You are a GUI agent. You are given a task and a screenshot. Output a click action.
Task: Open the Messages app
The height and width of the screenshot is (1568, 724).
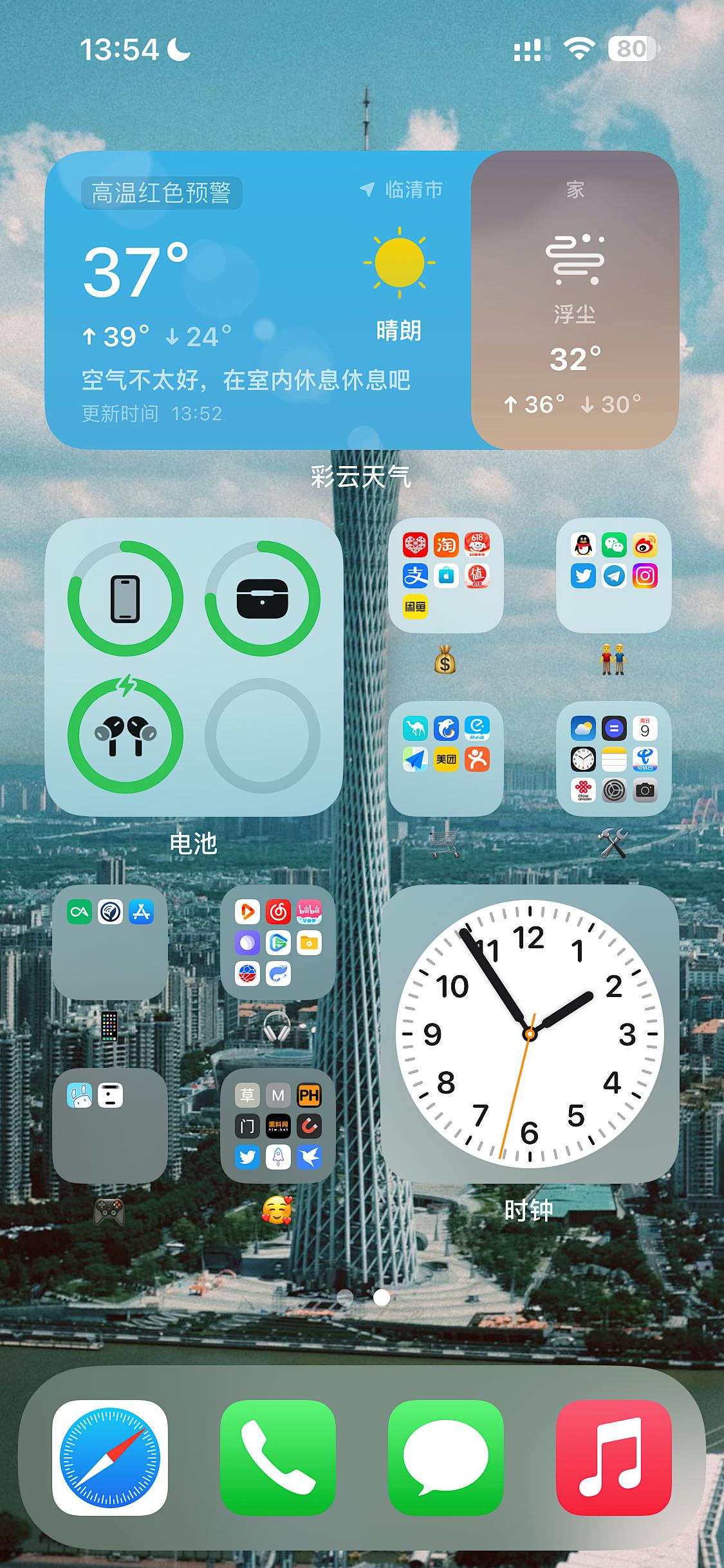[446, 1457]
